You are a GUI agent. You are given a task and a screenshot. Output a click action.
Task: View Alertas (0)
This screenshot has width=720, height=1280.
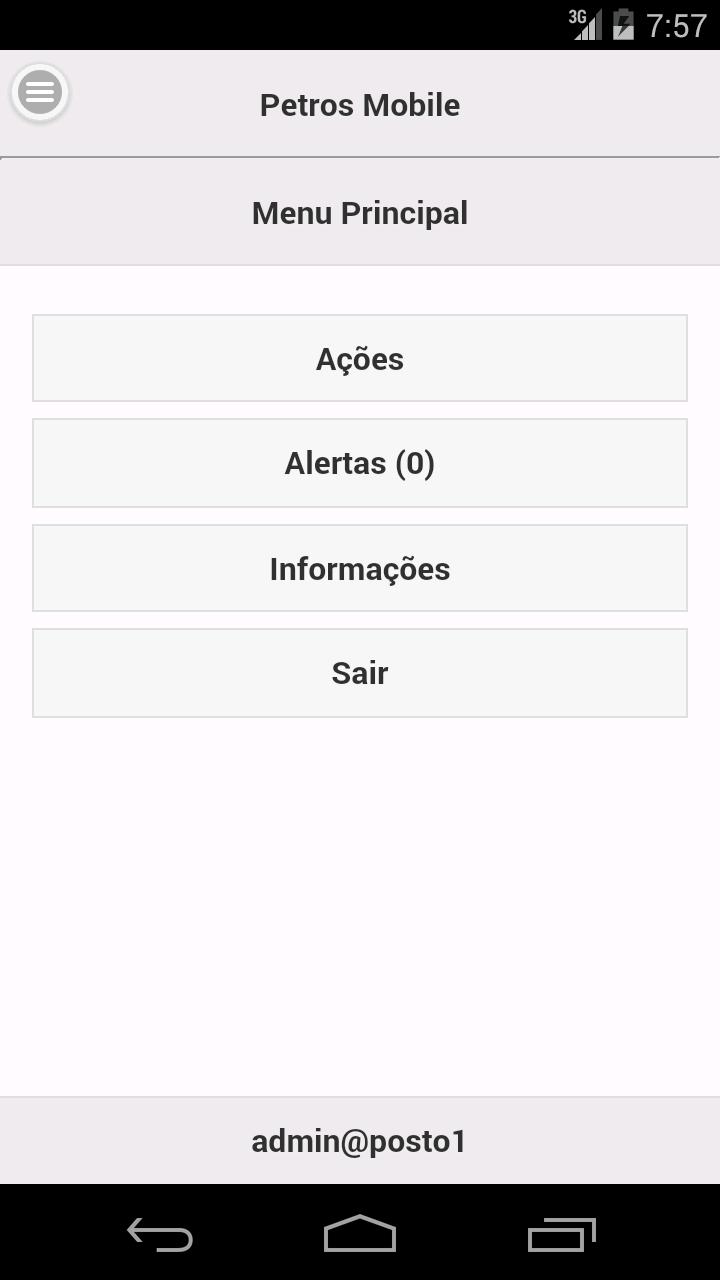pyautogui.click(x=360, y=463)
